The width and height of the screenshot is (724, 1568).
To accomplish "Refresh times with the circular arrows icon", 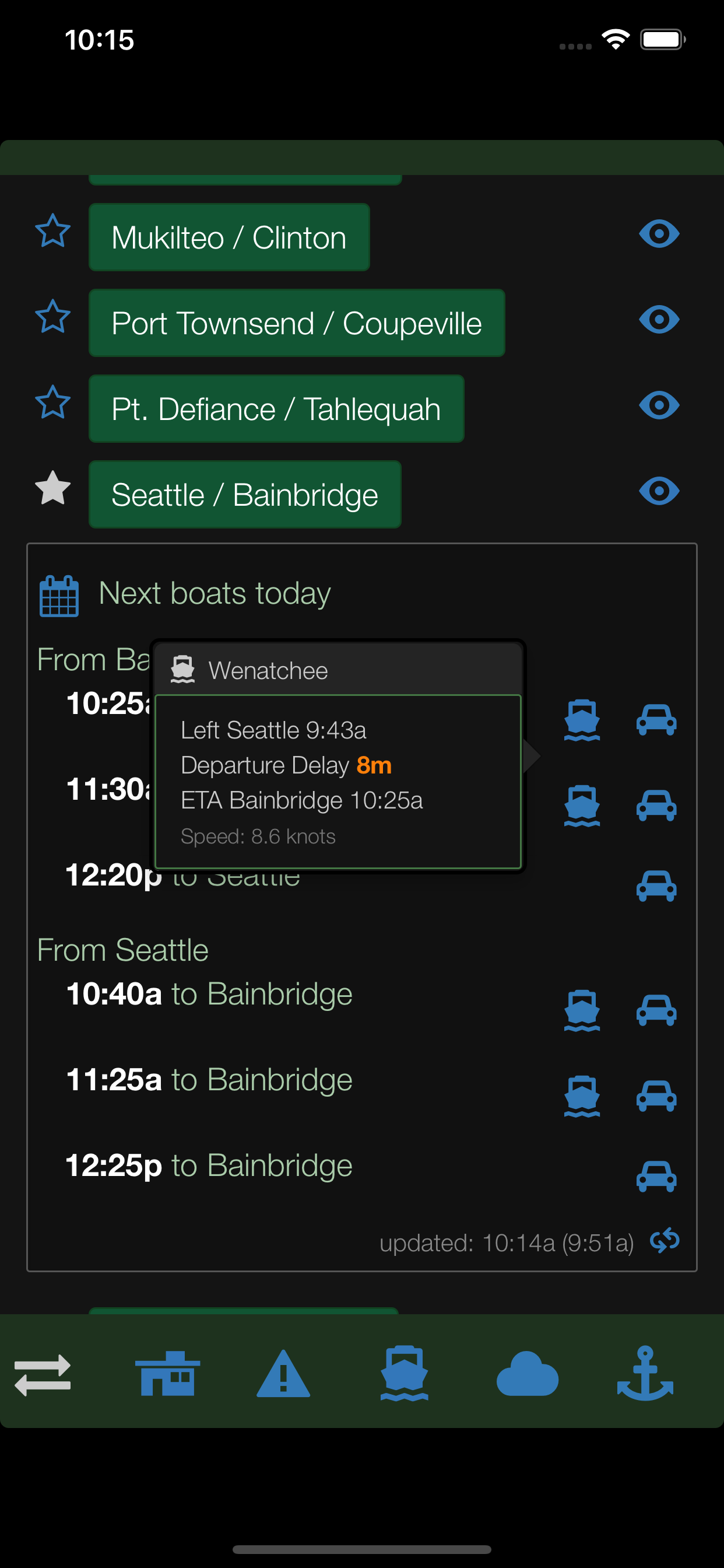I will coord(666,1242).
